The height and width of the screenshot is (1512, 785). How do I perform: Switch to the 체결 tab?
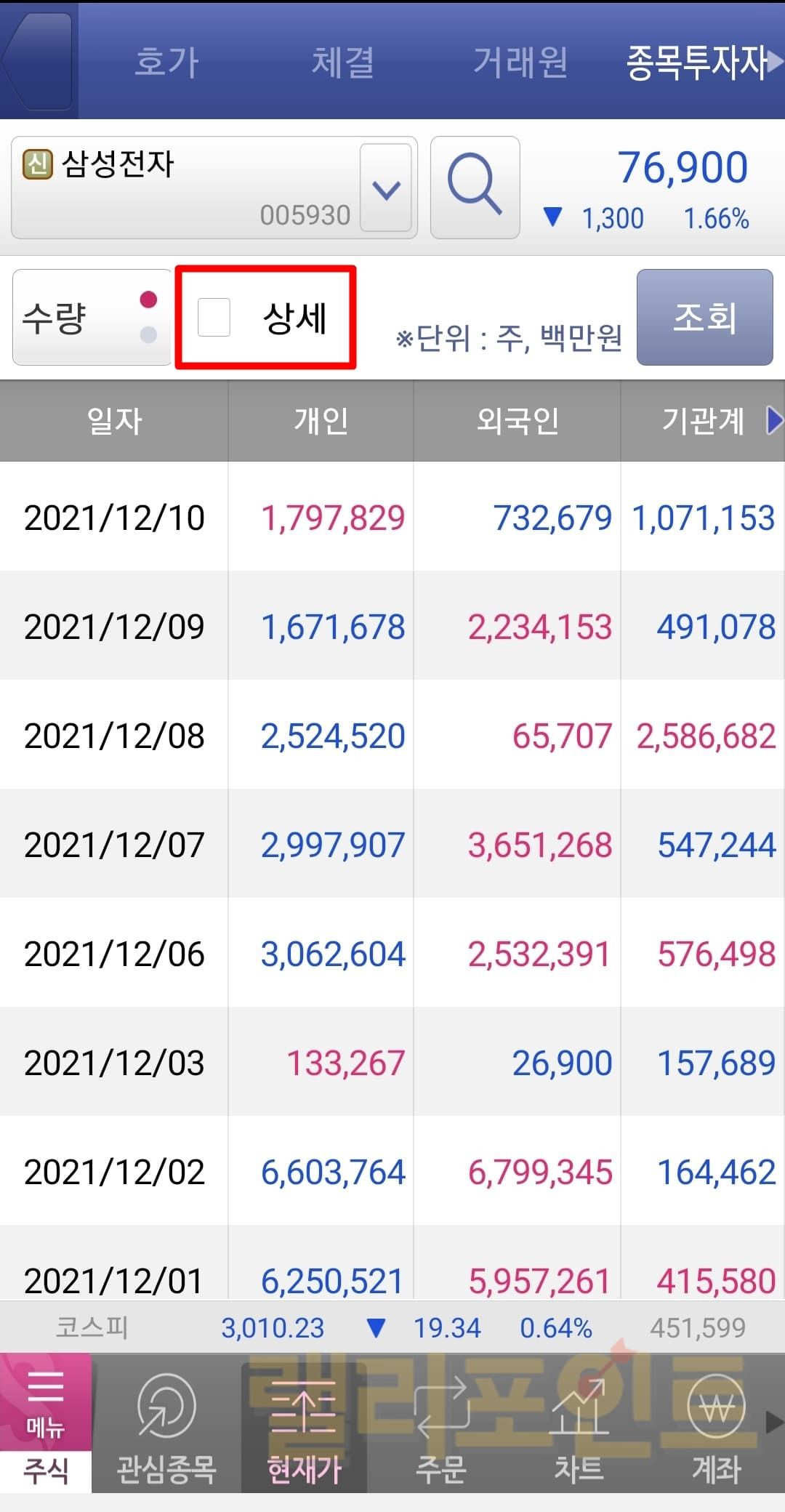[x=343, y=62]
